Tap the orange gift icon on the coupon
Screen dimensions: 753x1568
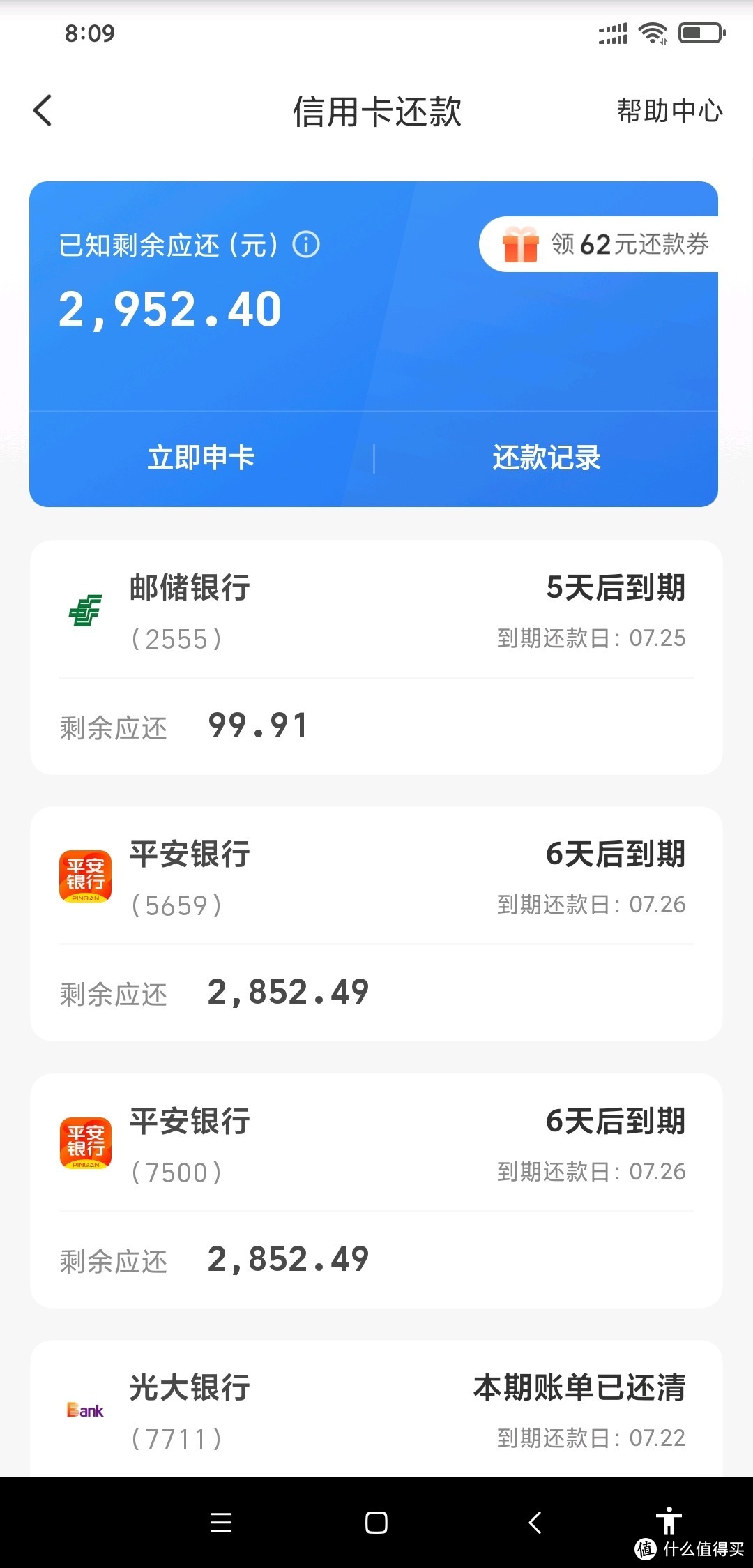click(519, 244)
